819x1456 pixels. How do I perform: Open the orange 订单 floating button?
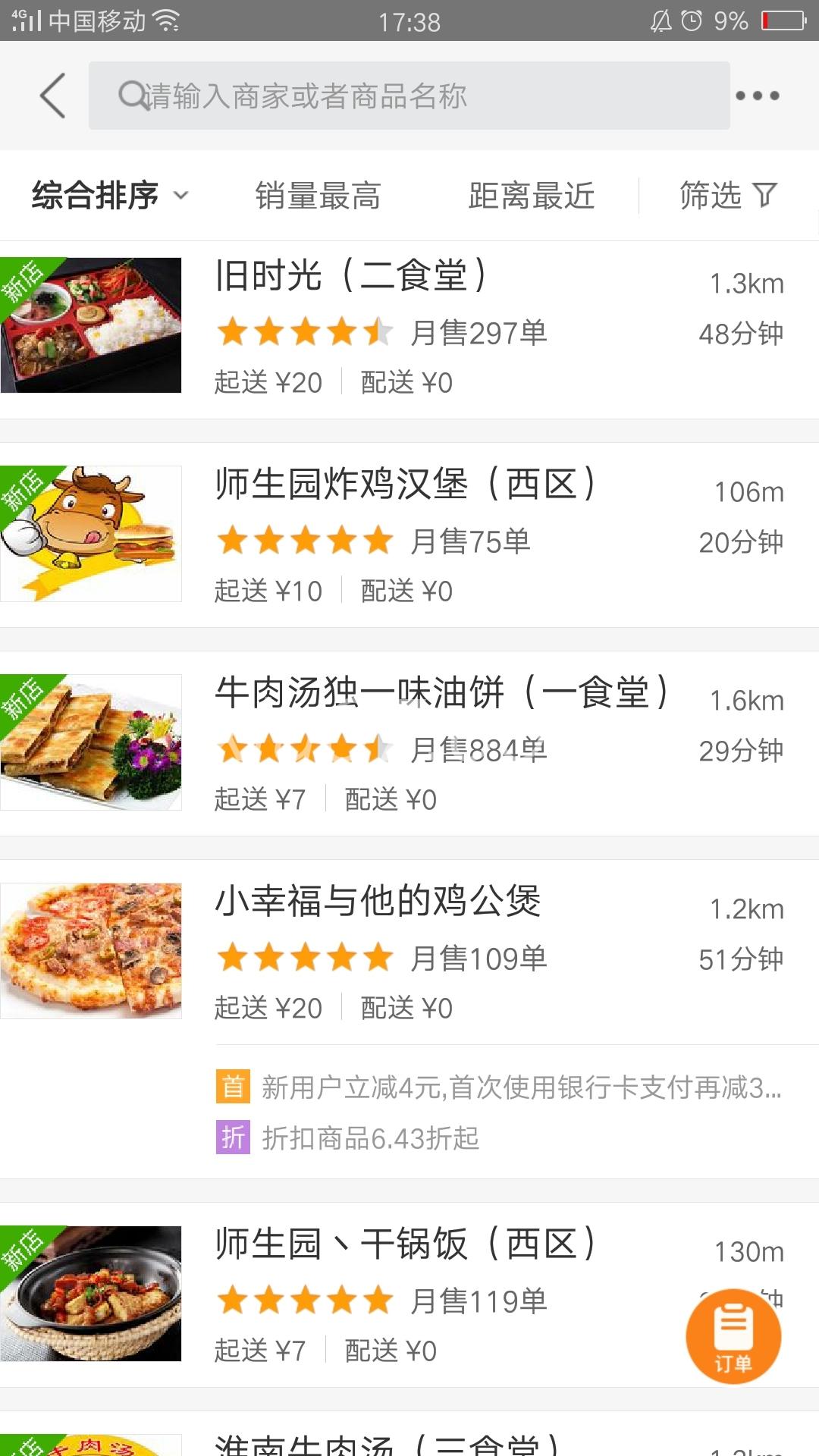733,1336
